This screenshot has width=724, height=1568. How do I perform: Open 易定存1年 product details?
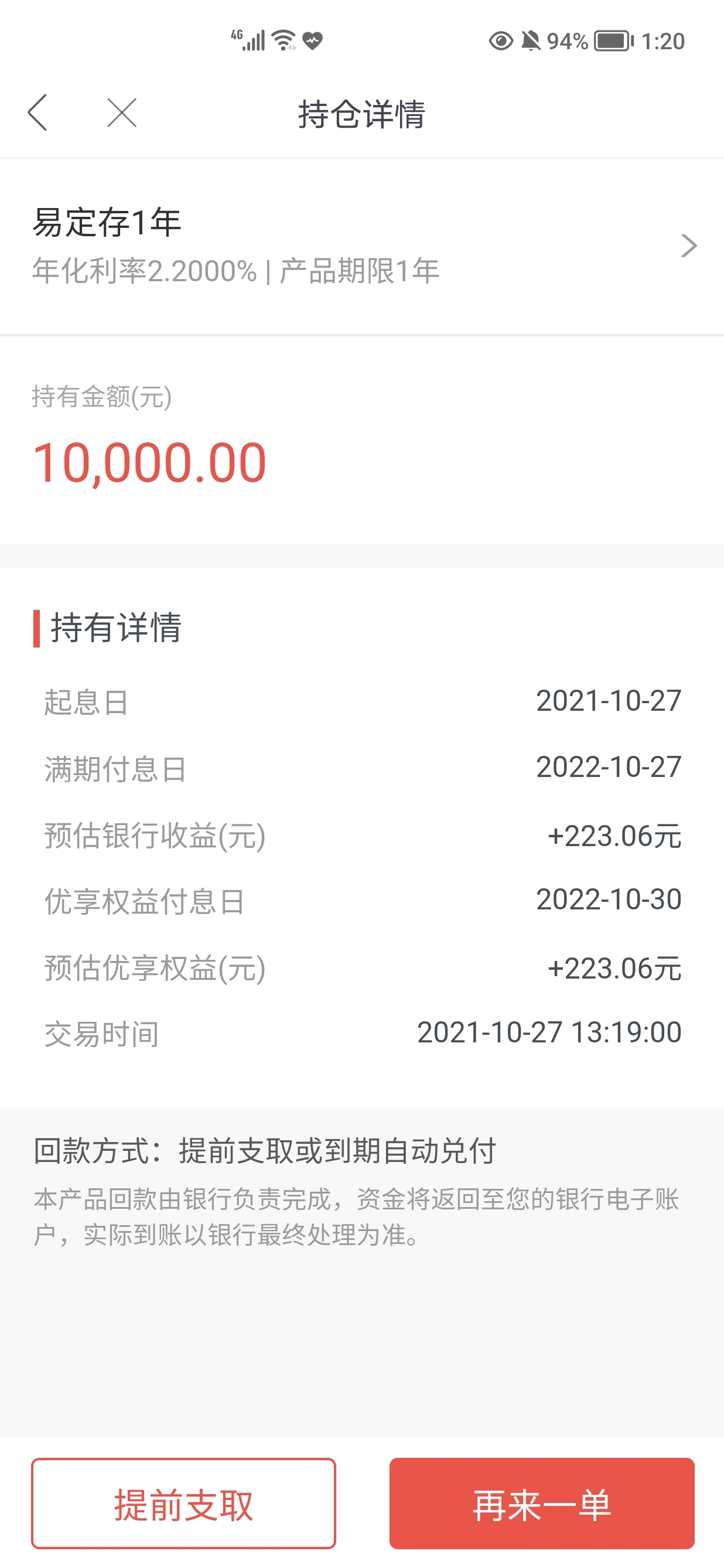click(x=362, y=246)
